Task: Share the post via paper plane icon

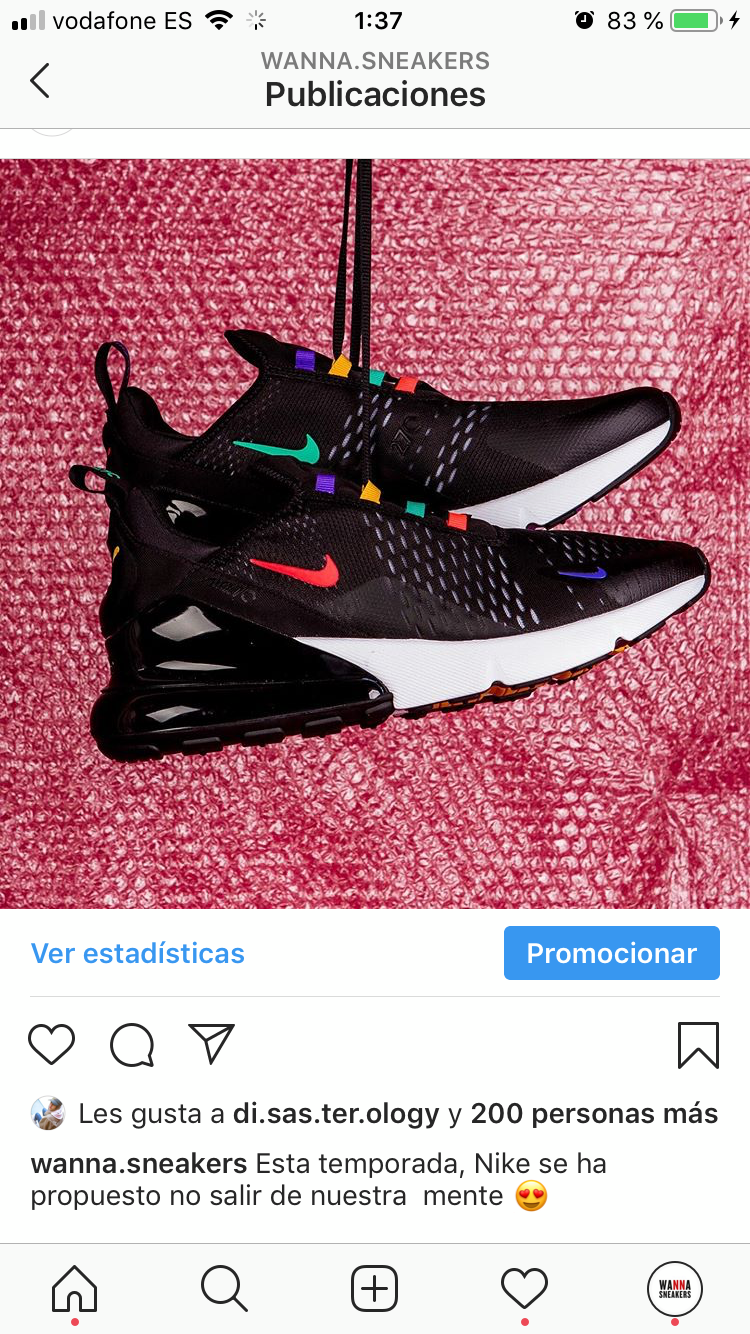Action: [211, 1044]
